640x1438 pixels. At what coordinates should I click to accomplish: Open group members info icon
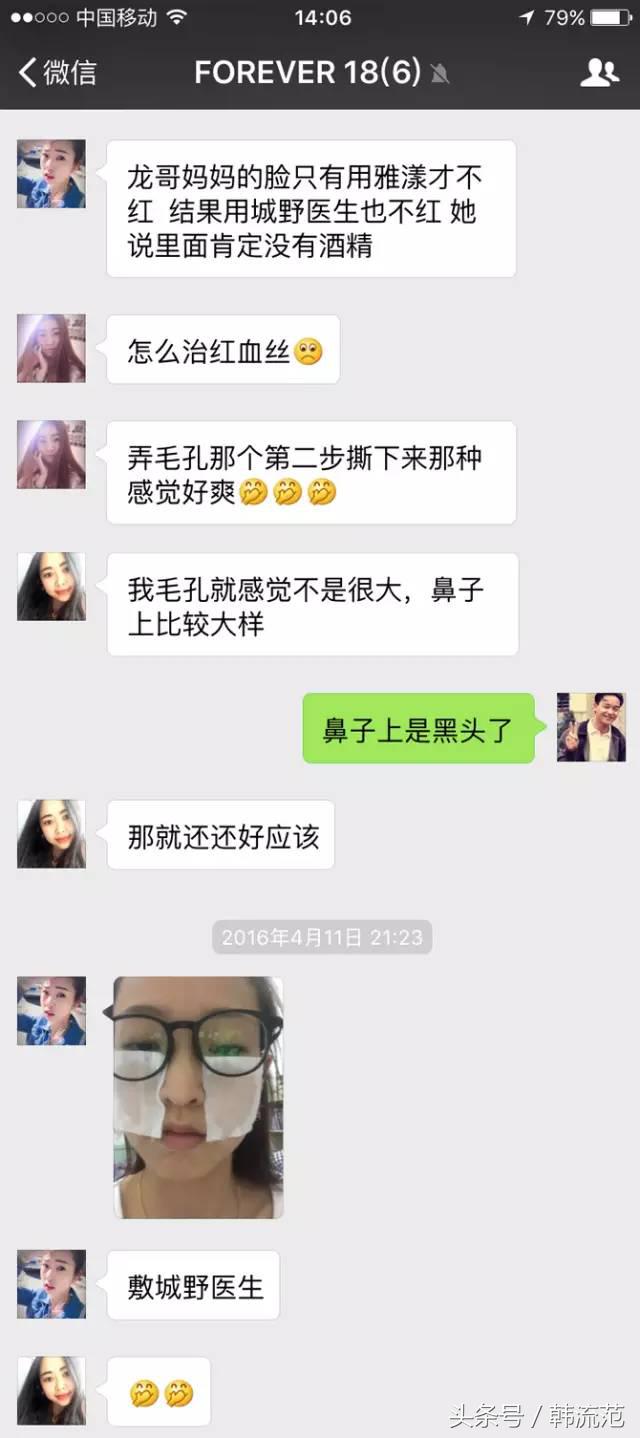tap(599, 73)
